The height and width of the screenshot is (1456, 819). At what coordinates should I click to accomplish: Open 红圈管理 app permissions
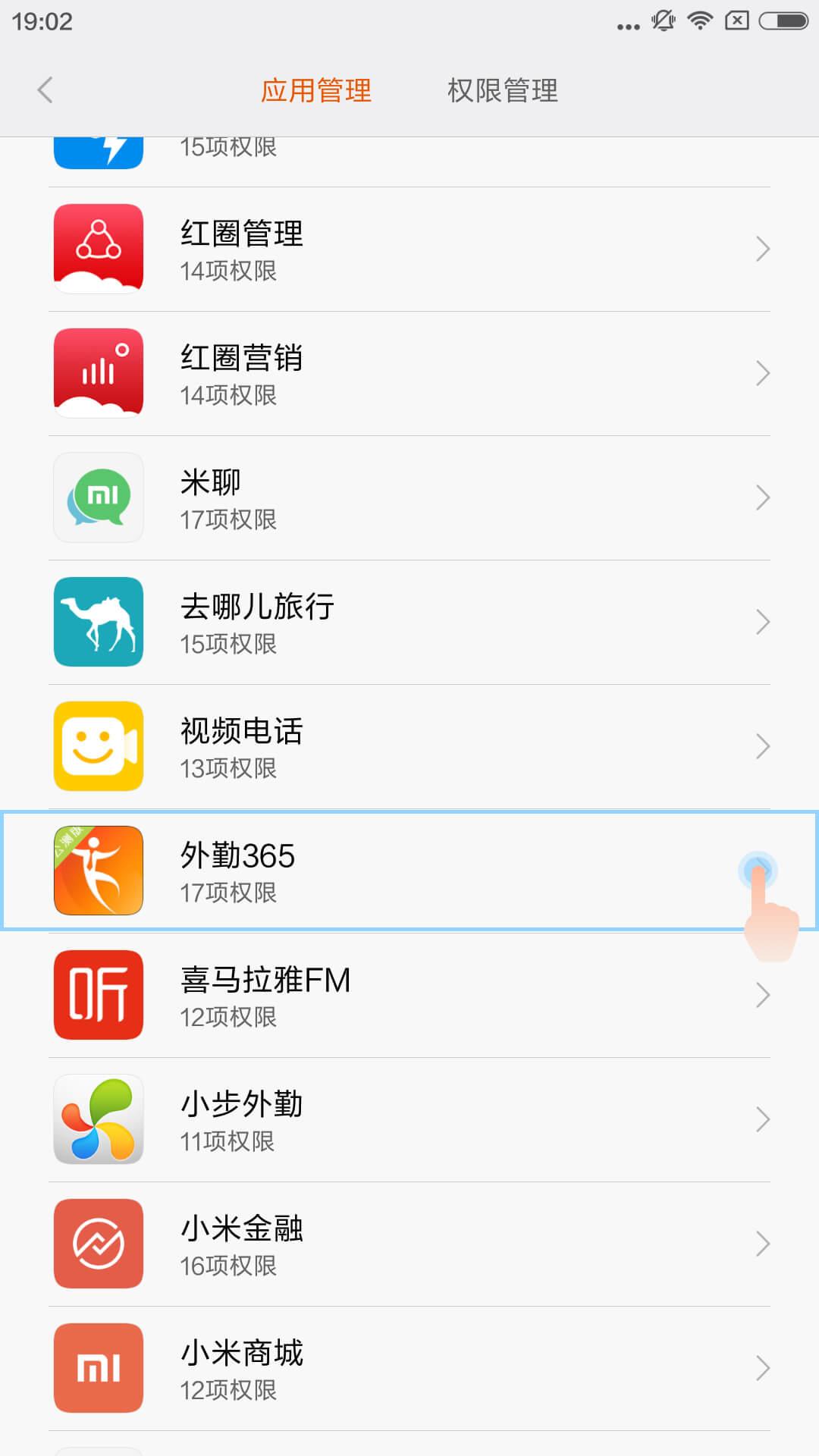tap(409, 249)
